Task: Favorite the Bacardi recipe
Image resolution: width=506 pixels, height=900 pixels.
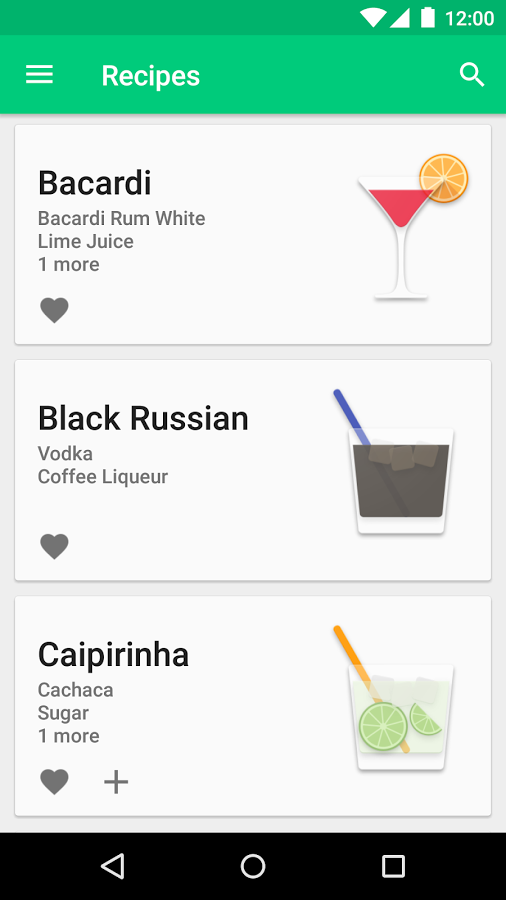Action: (55, 311)
